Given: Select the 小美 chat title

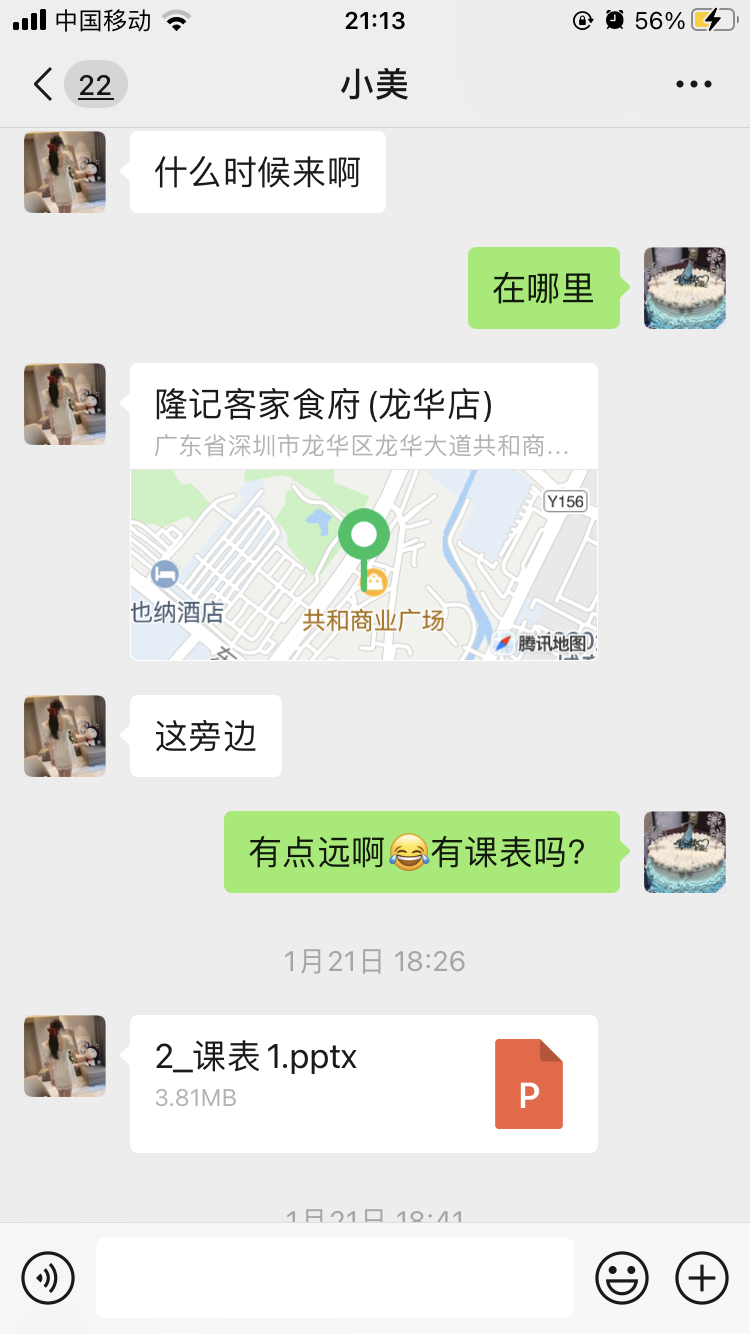Looking at the screenshot, I should (x=374, y=84).
